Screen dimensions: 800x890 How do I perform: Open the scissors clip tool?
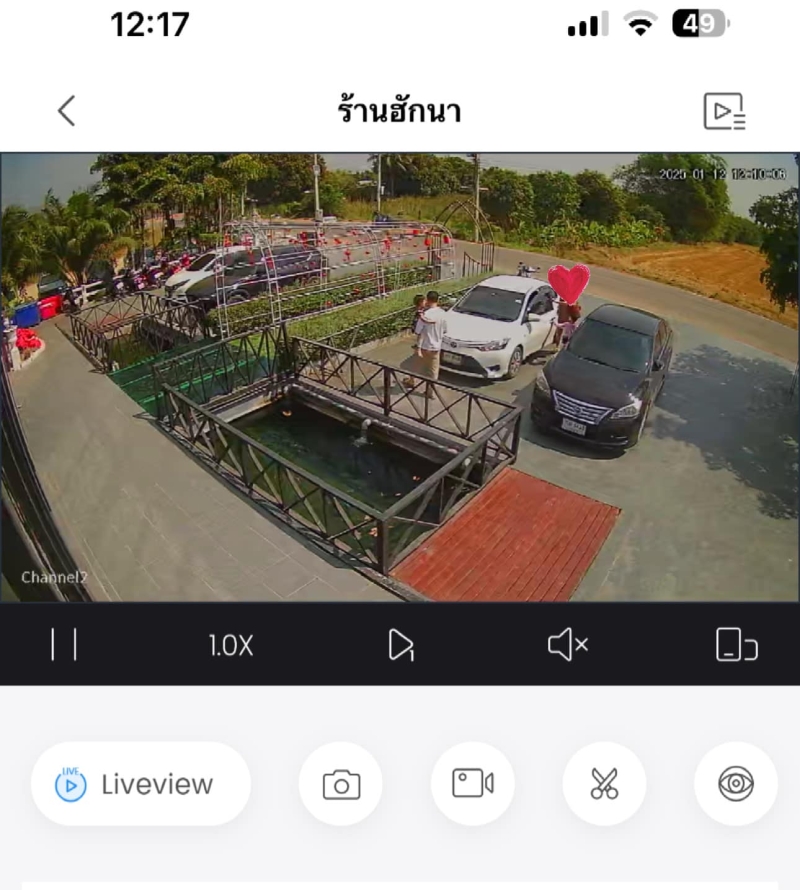[x=604, y=784]
